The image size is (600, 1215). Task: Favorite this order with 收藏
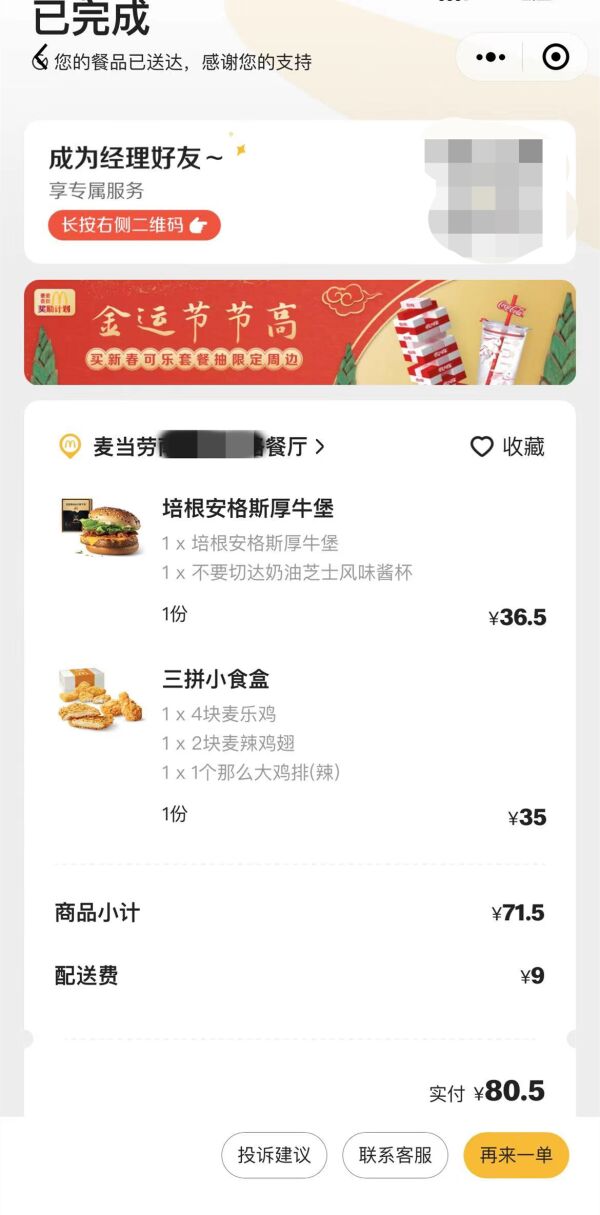[508, 447]
